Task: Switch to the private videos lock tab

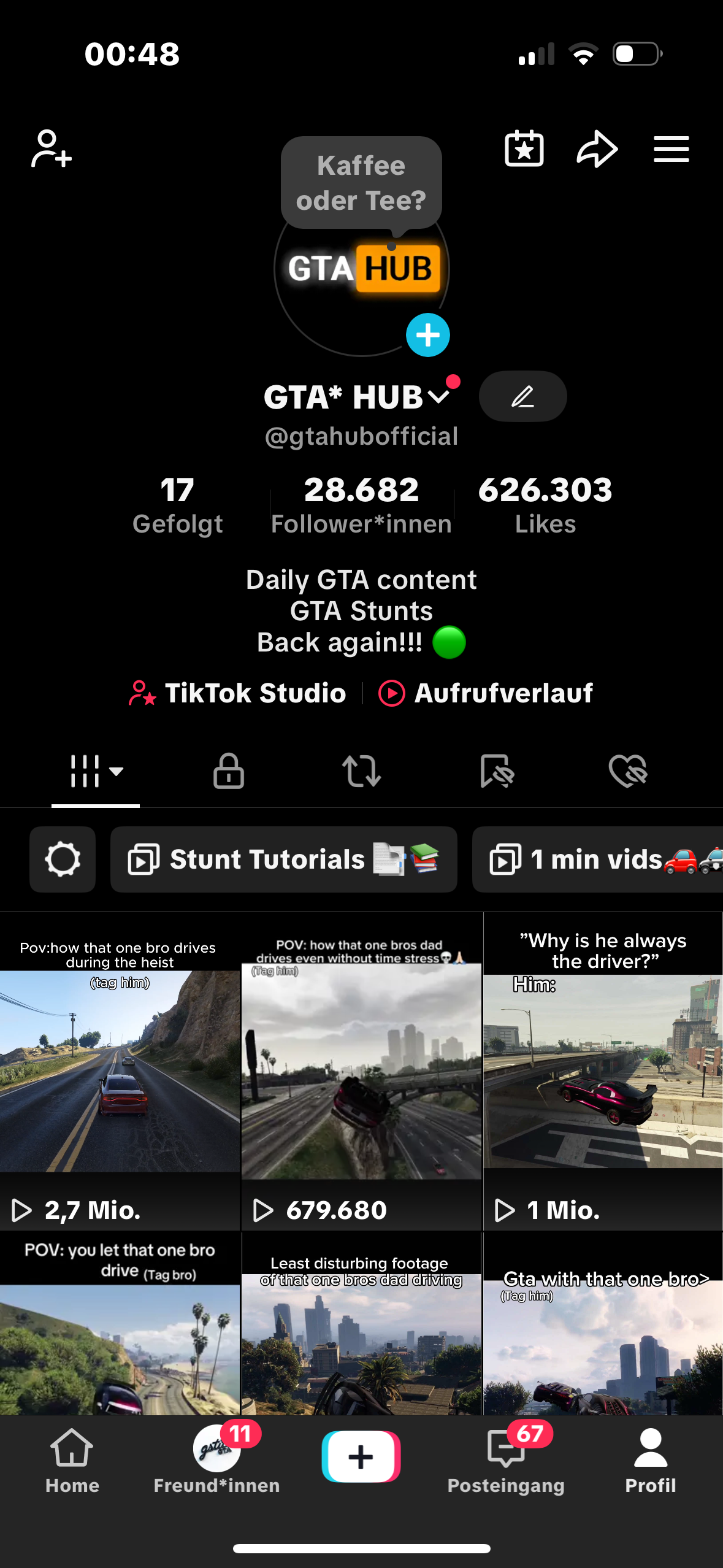Action: (229, 771)
